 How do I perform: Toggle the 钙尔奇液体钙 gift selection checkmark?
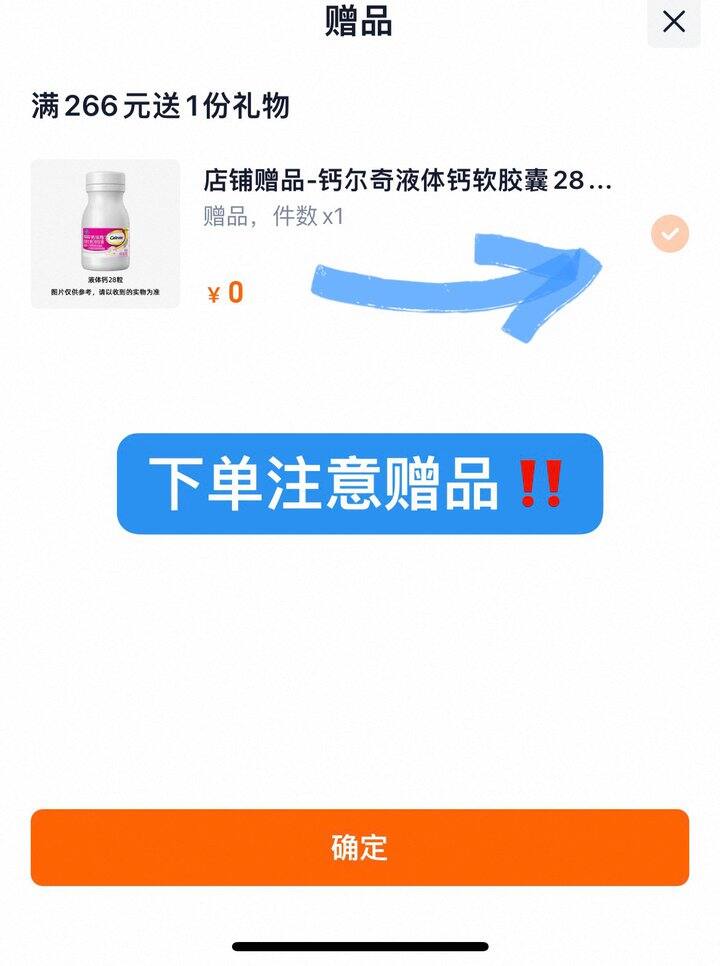[669, 234]
